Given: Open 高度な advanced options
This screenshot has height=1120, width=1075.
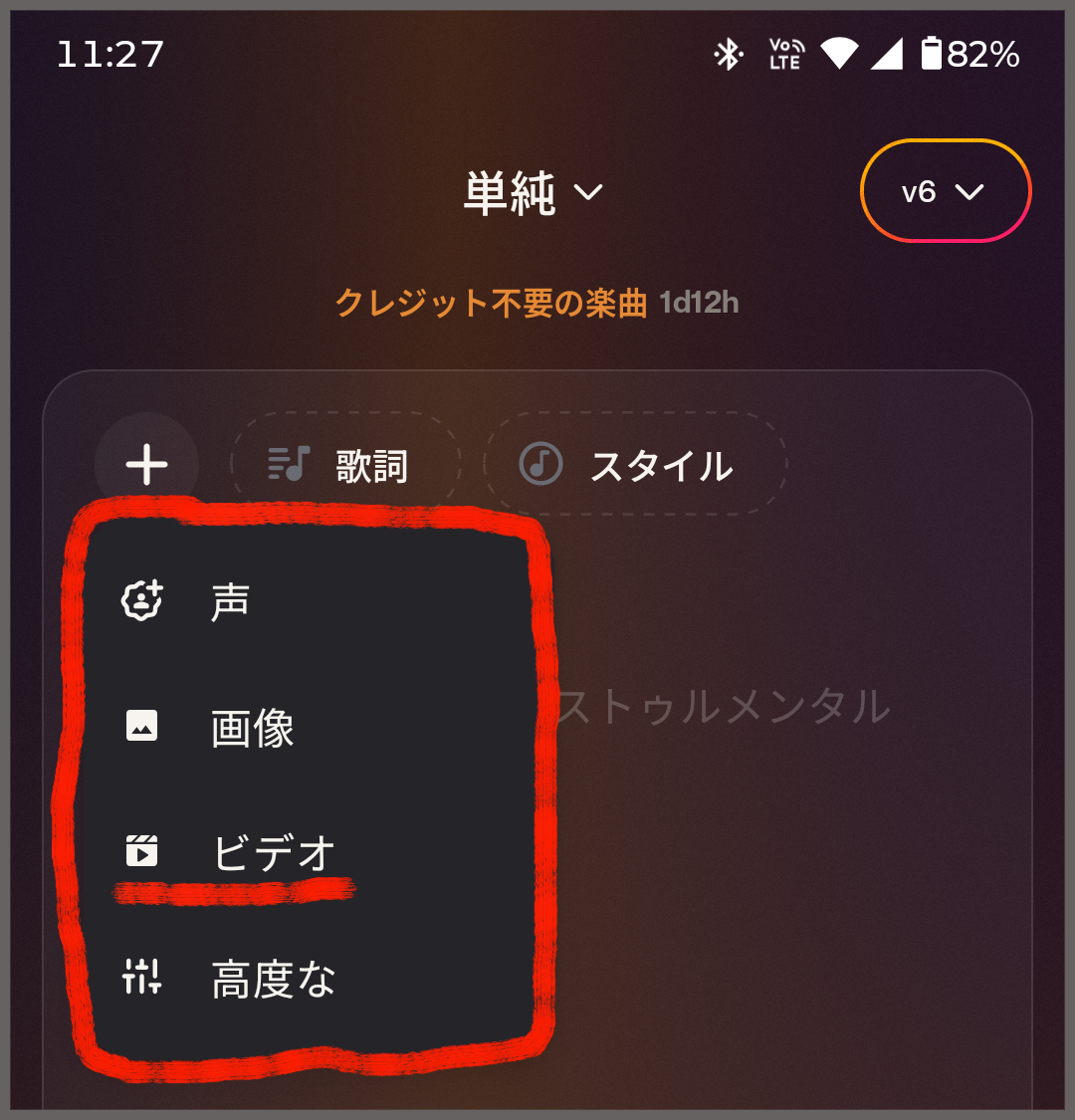Looking at the screenshot, I should click(310, 978).
